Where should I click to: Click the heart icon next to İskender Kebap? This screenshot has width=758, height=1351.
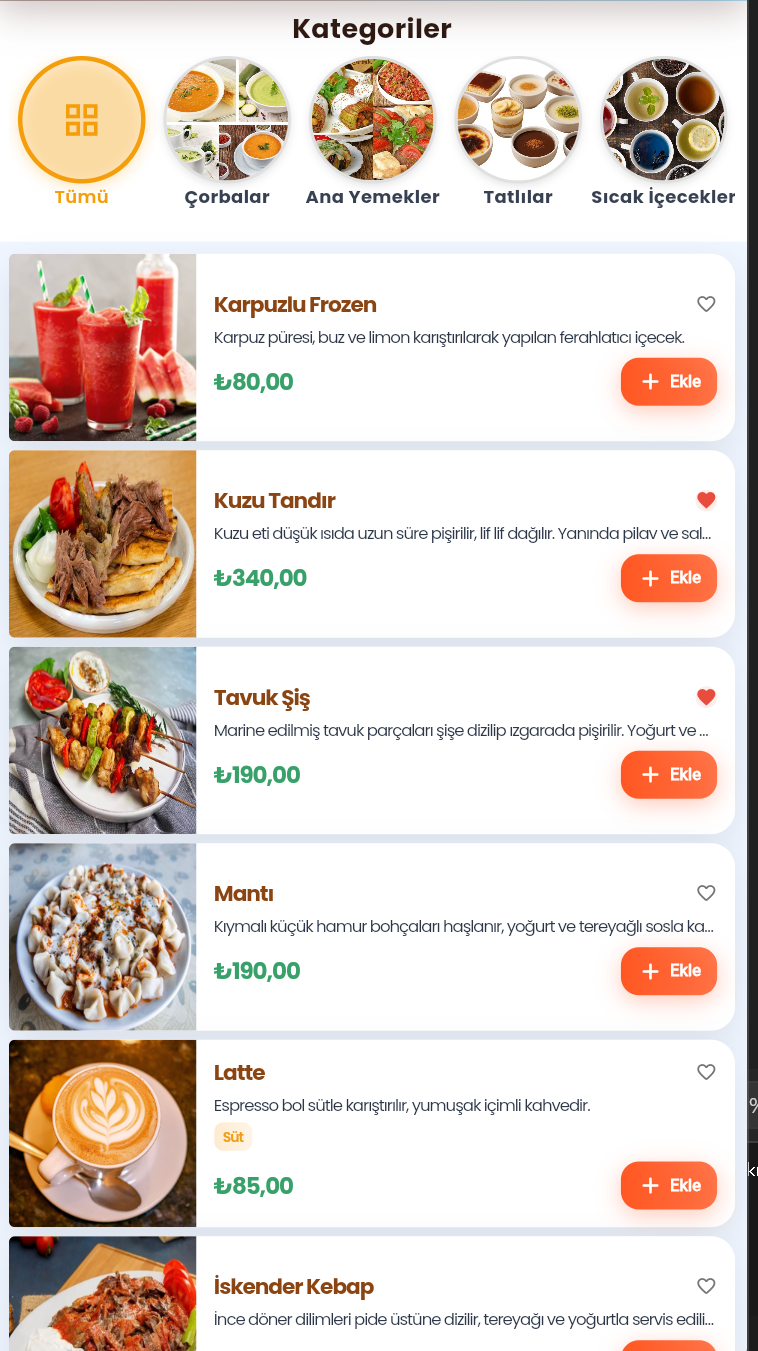click(x=707, y=1287)
